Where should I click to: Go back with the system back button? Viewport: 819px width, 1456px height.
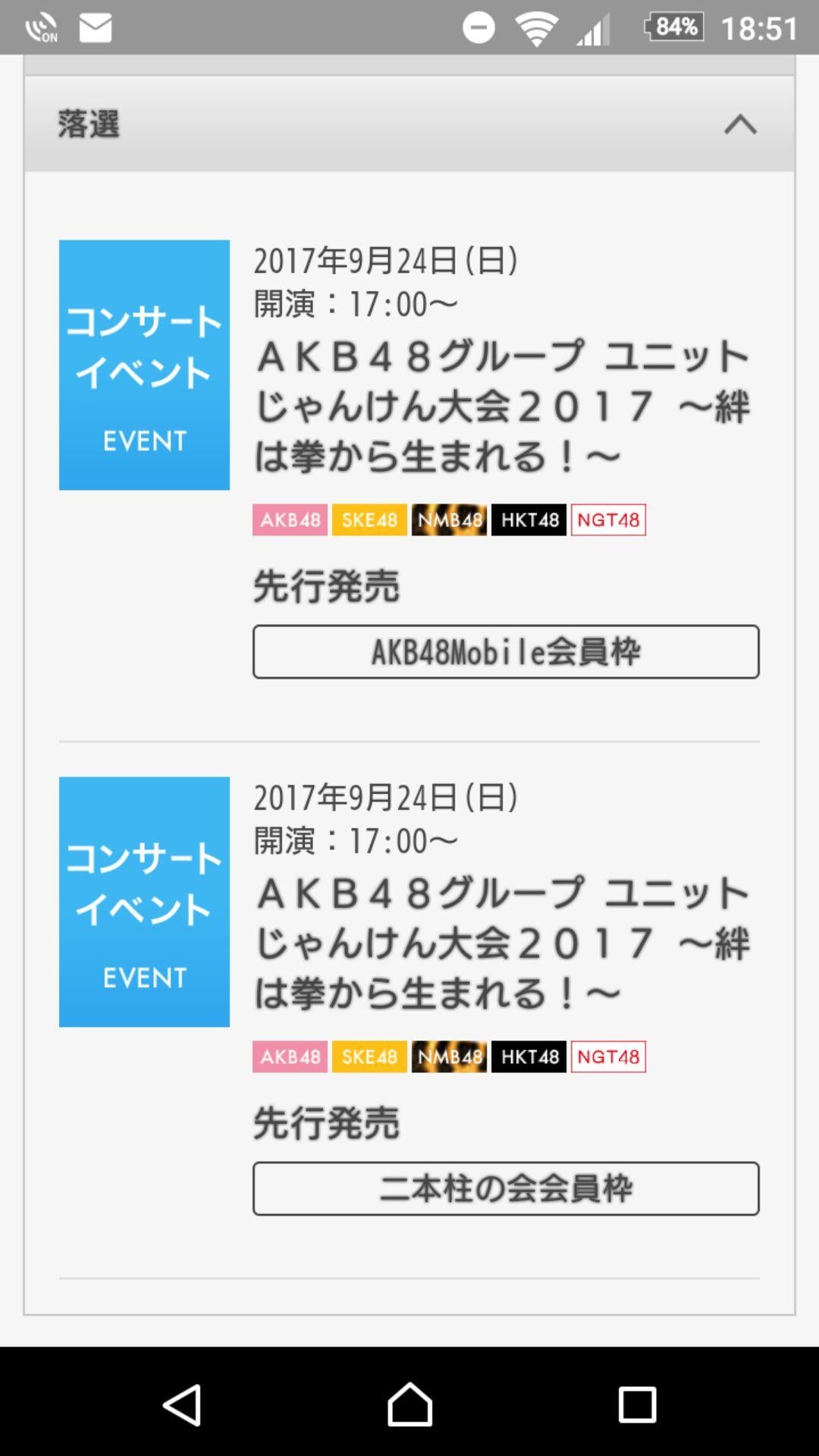182,1404
